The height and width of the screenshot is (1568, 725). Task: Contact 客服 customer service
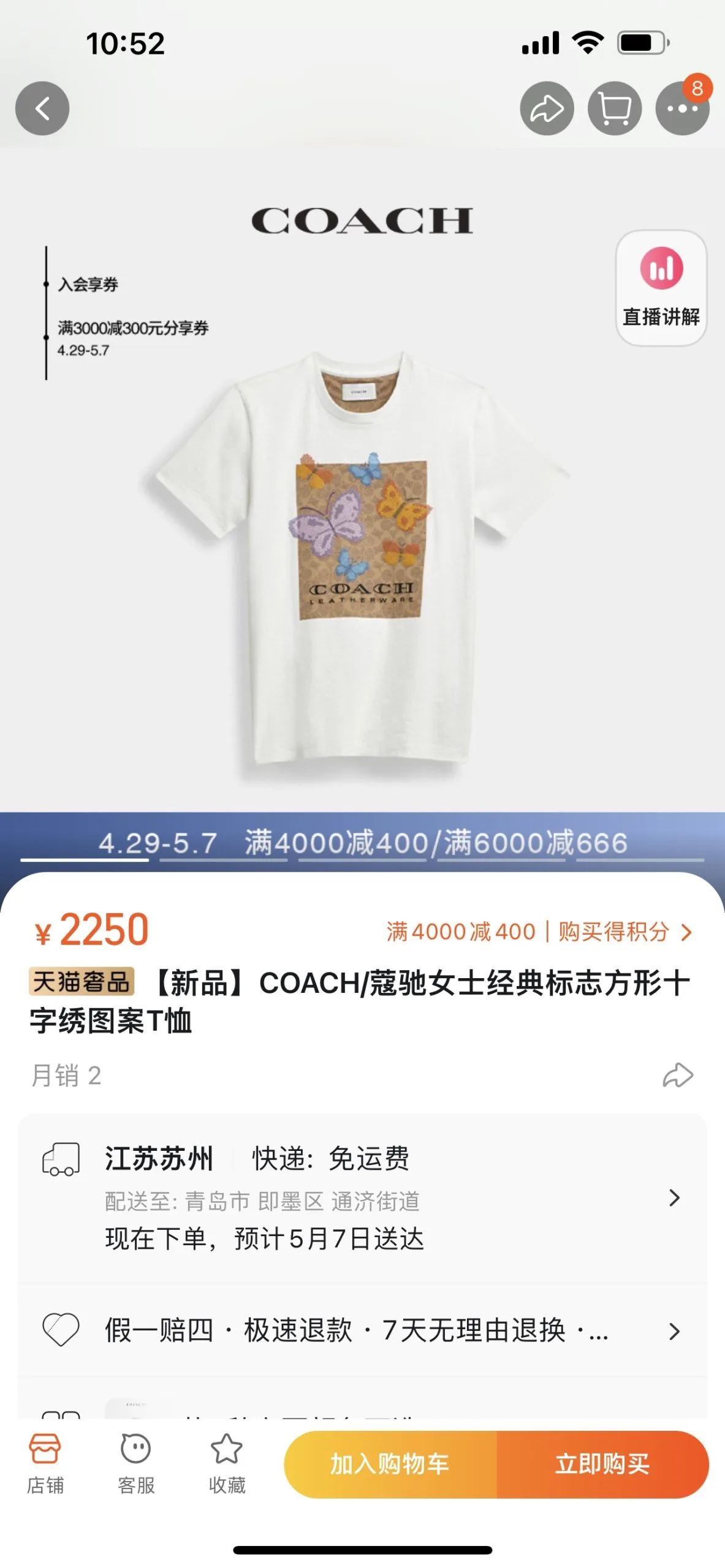136,1464
